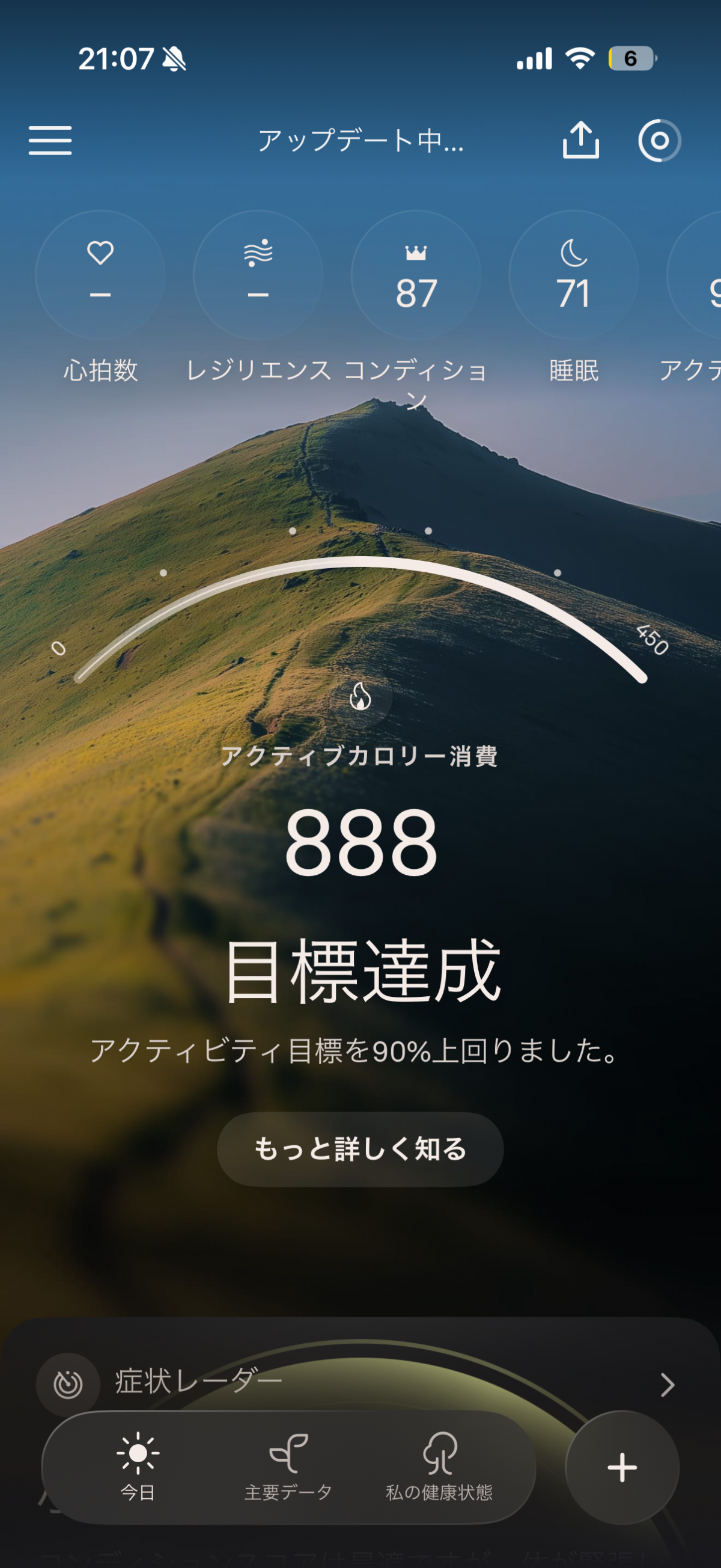Open the 心拍数 heart rate circle
This screenshot has height=1568, width=721.
[x=100, y=275]
